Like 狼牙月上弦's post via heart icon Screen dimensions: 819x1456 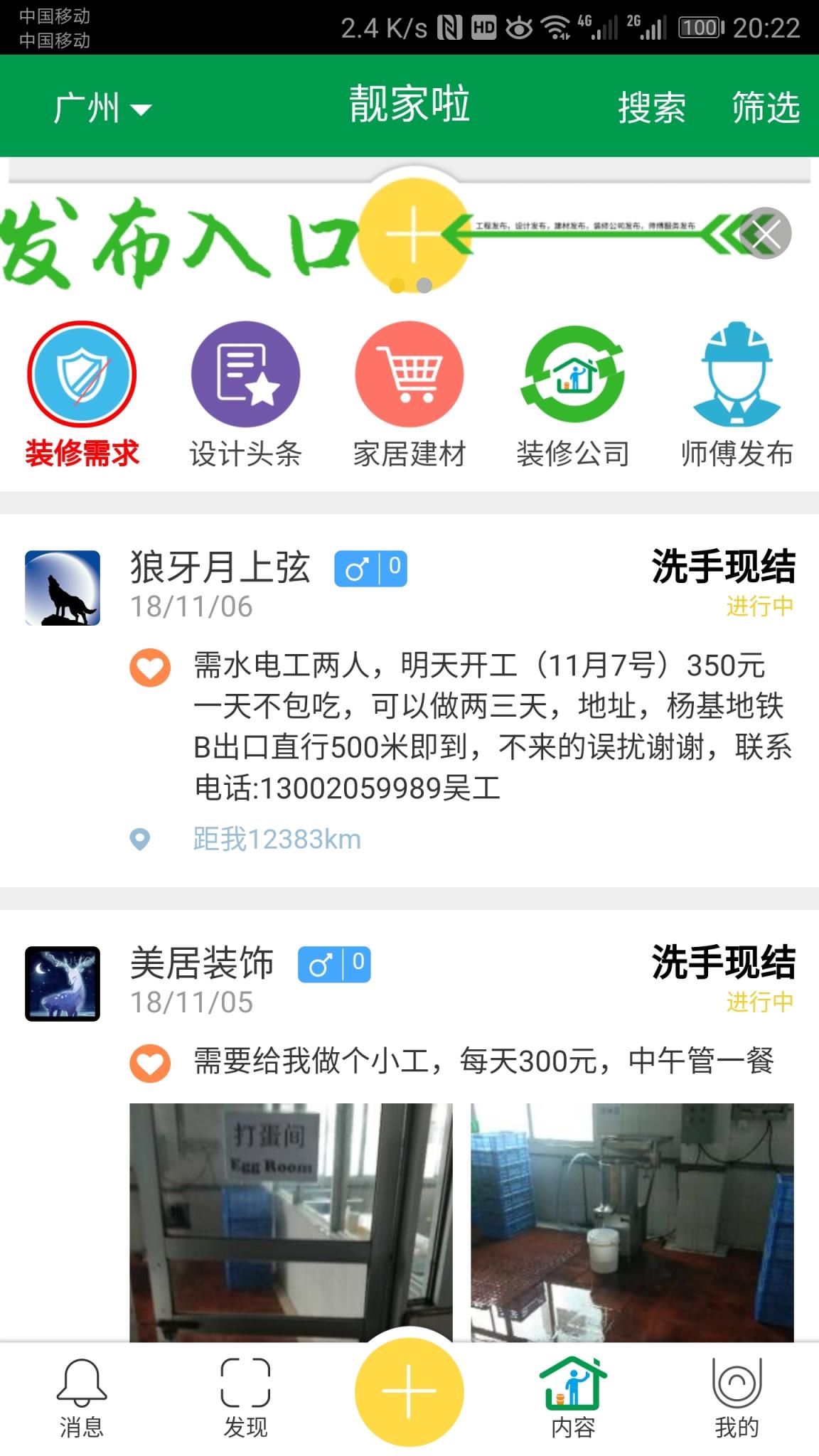pyautogui.click(x=148, y=668)
